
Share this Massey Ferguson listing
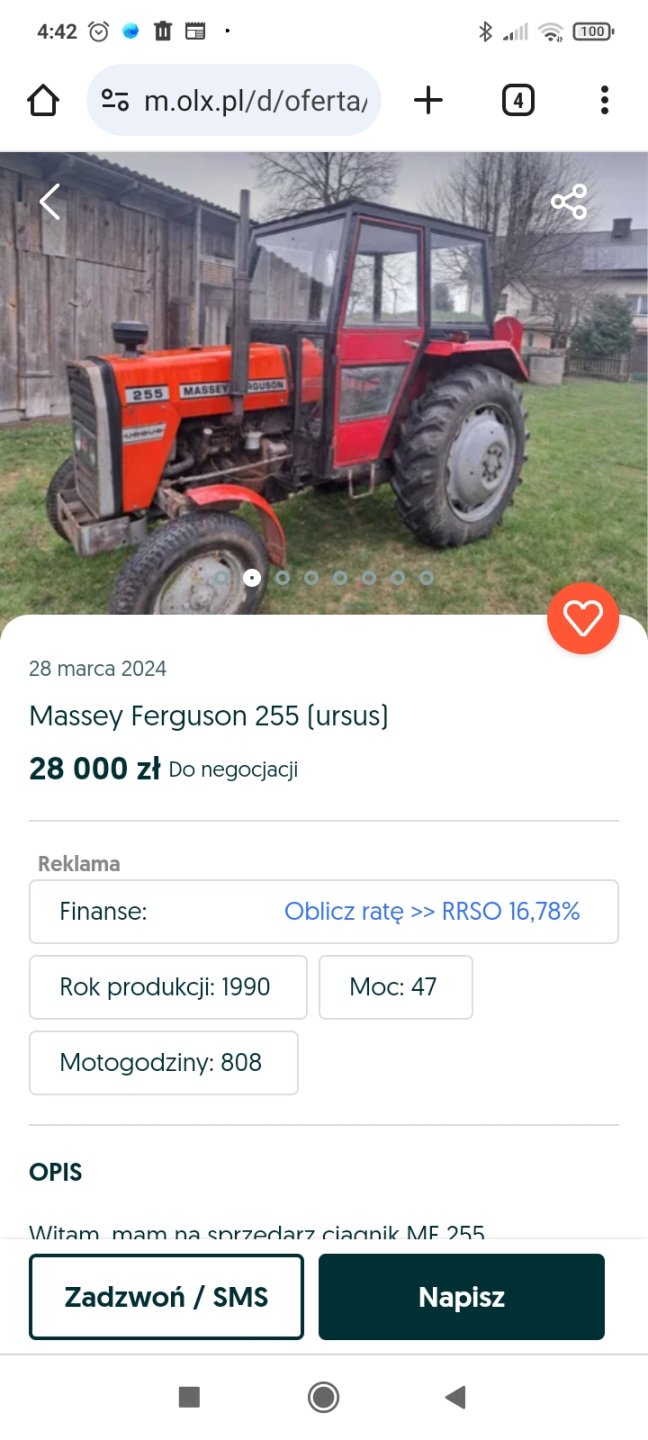coord(569,202)
